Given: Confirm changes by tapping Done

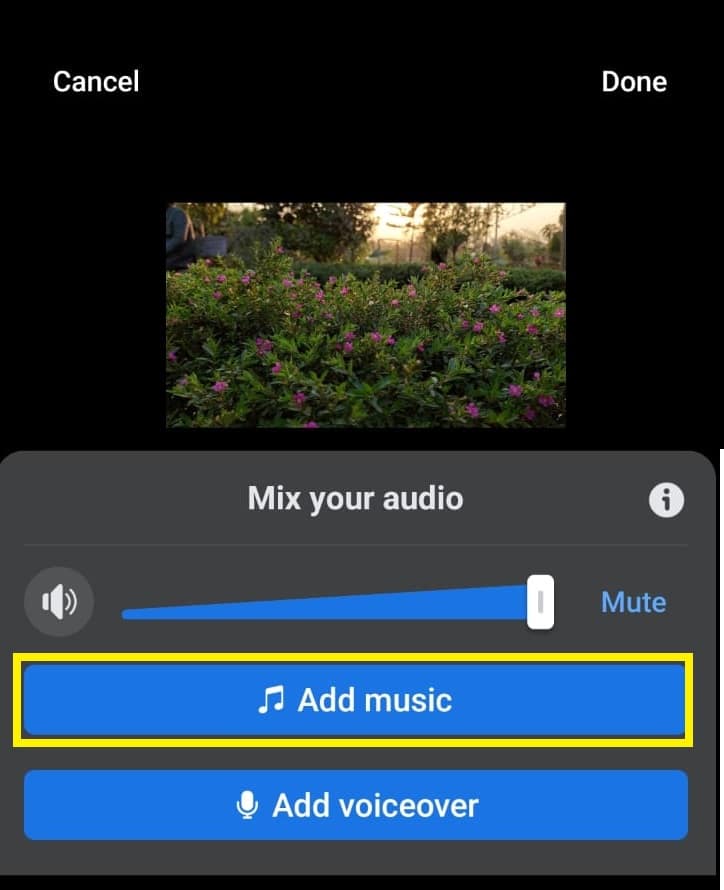Looking at the screenshot, I should (634, 82).
